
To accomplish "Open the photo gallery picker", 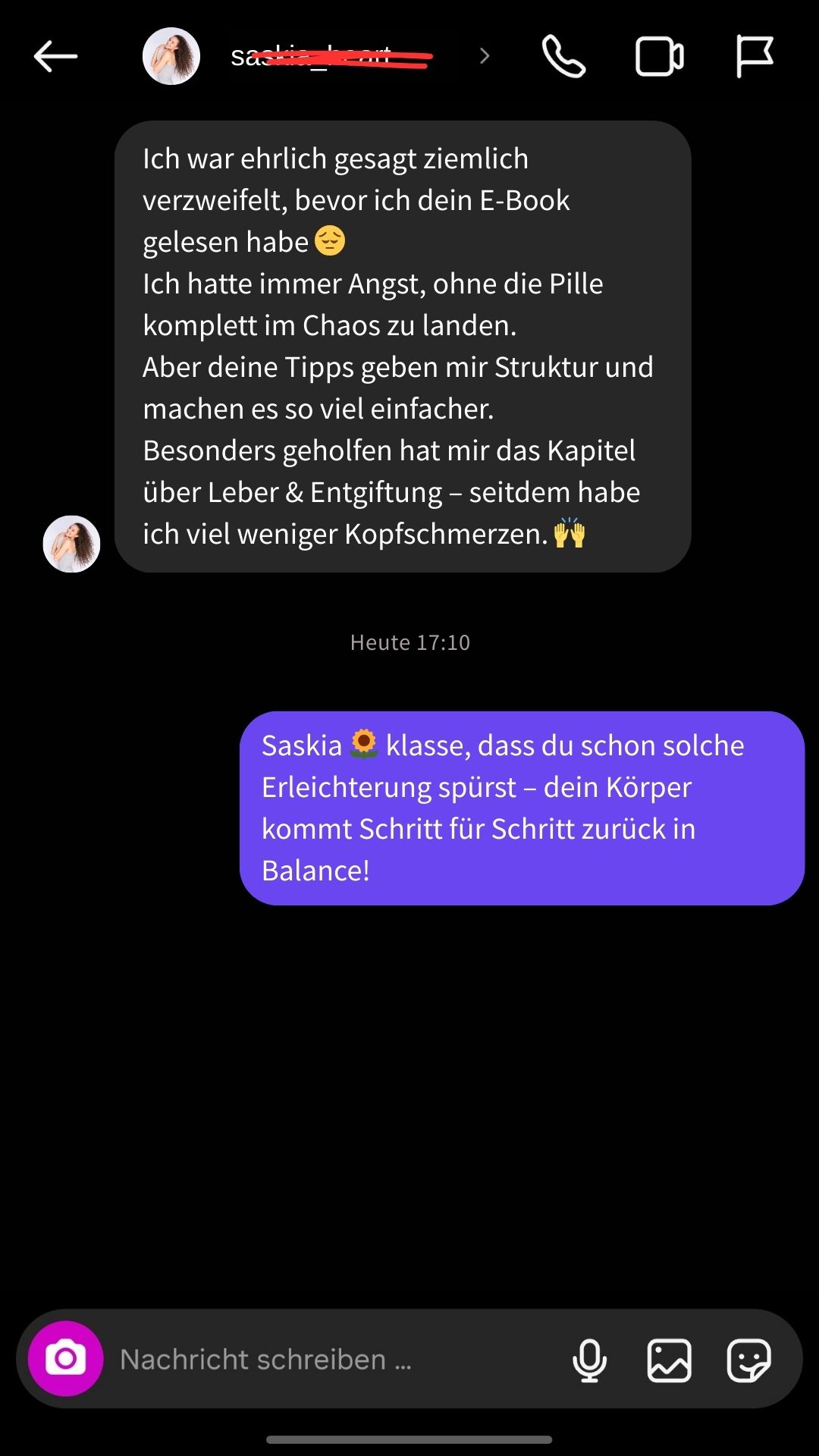I will (x=670, y=1359).
